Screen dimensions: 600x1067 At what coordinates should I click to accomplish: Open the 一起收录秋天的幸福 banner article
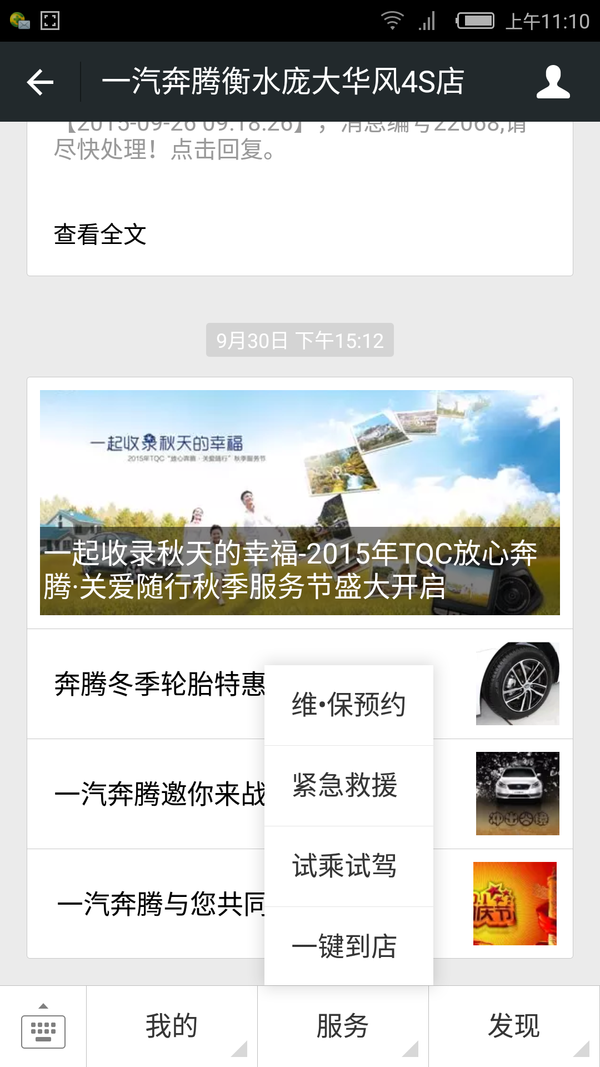[300, 502]
